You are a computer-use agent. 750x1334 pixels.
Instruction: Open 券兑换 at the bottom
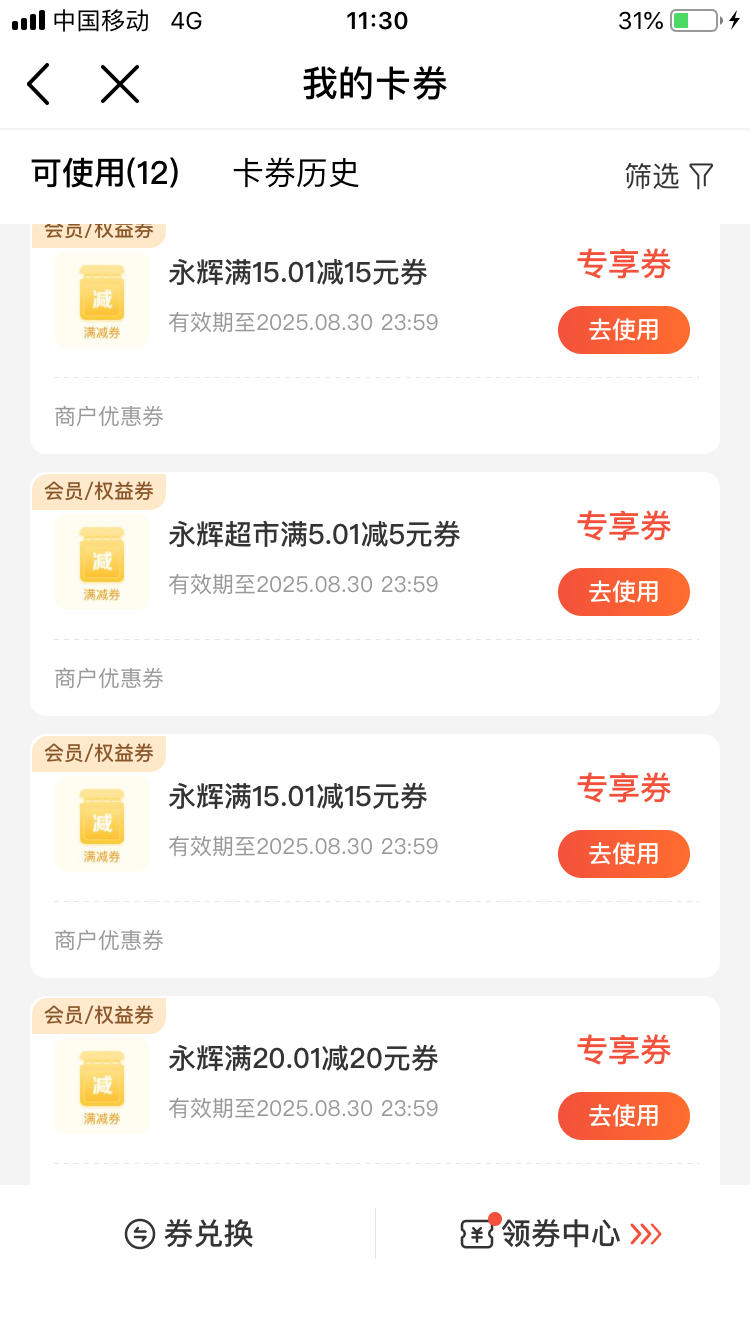point(189,1234)
